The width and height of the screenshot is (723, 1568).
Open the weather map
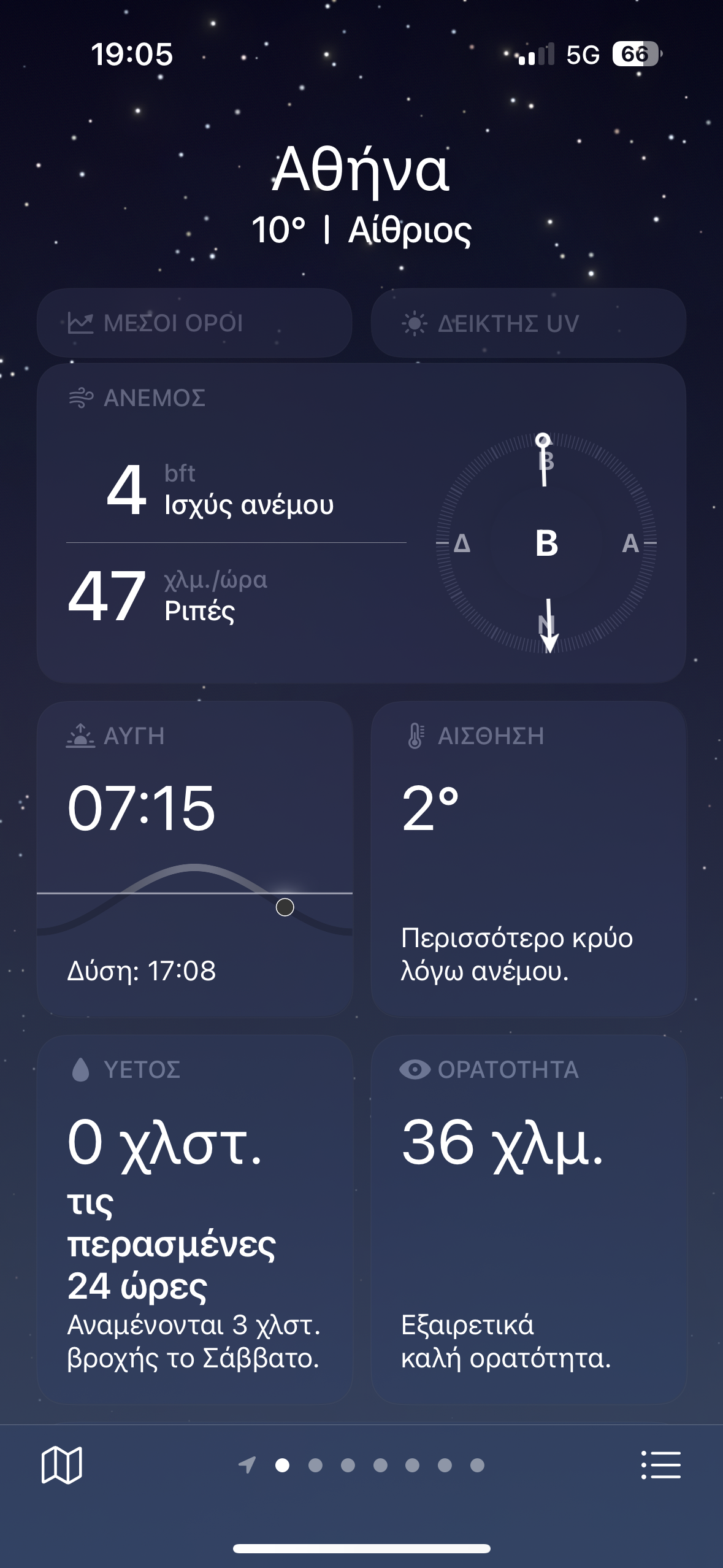click(x=61, y=1465)
